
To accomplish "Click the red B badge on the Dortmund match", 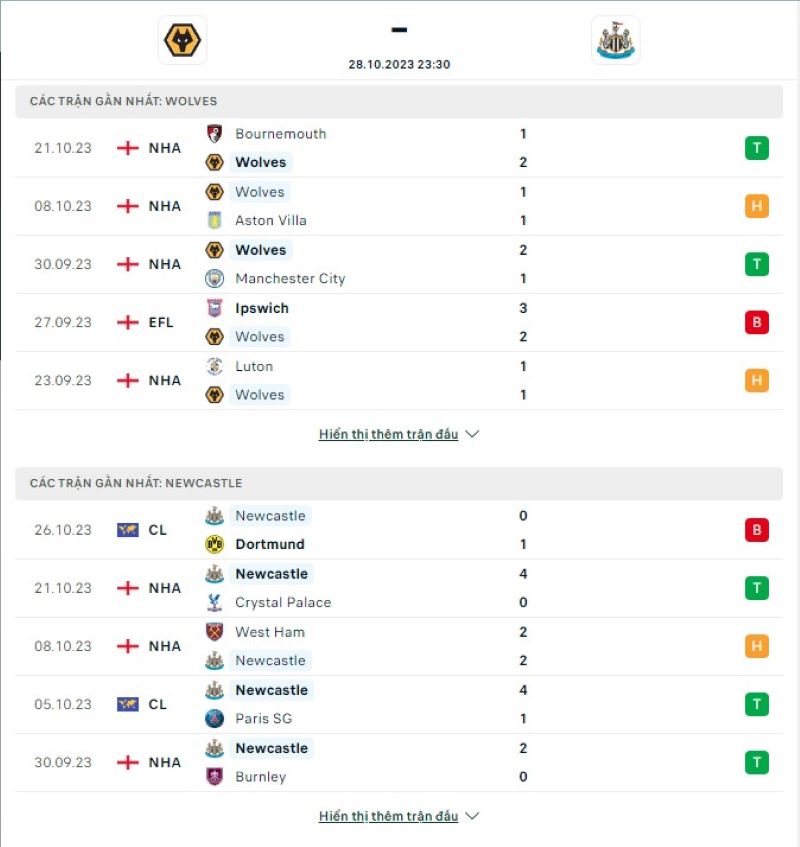I will (757, 530).
